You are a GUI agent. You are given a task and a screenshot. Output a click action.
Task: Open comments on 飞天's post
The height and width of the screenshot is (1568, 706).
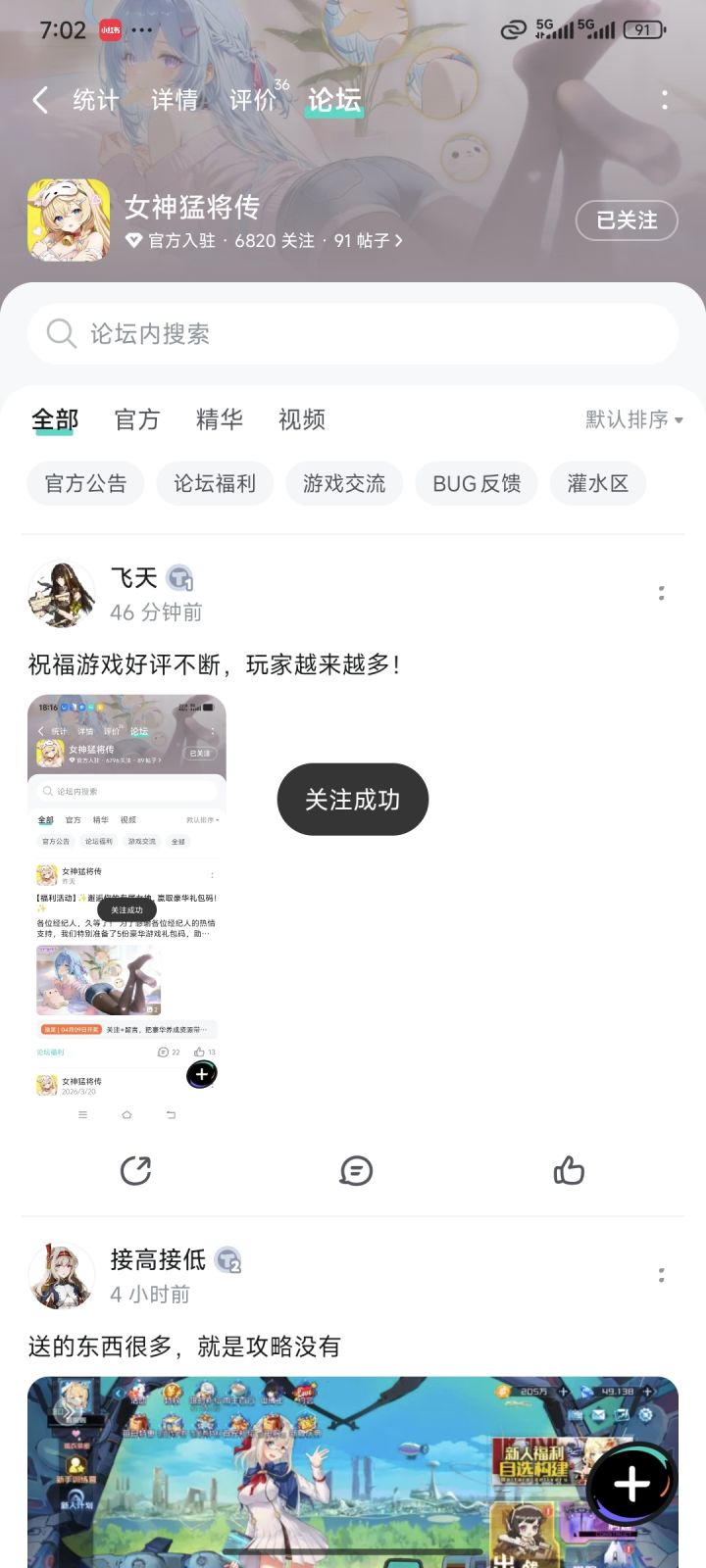tap(355, 1170)
